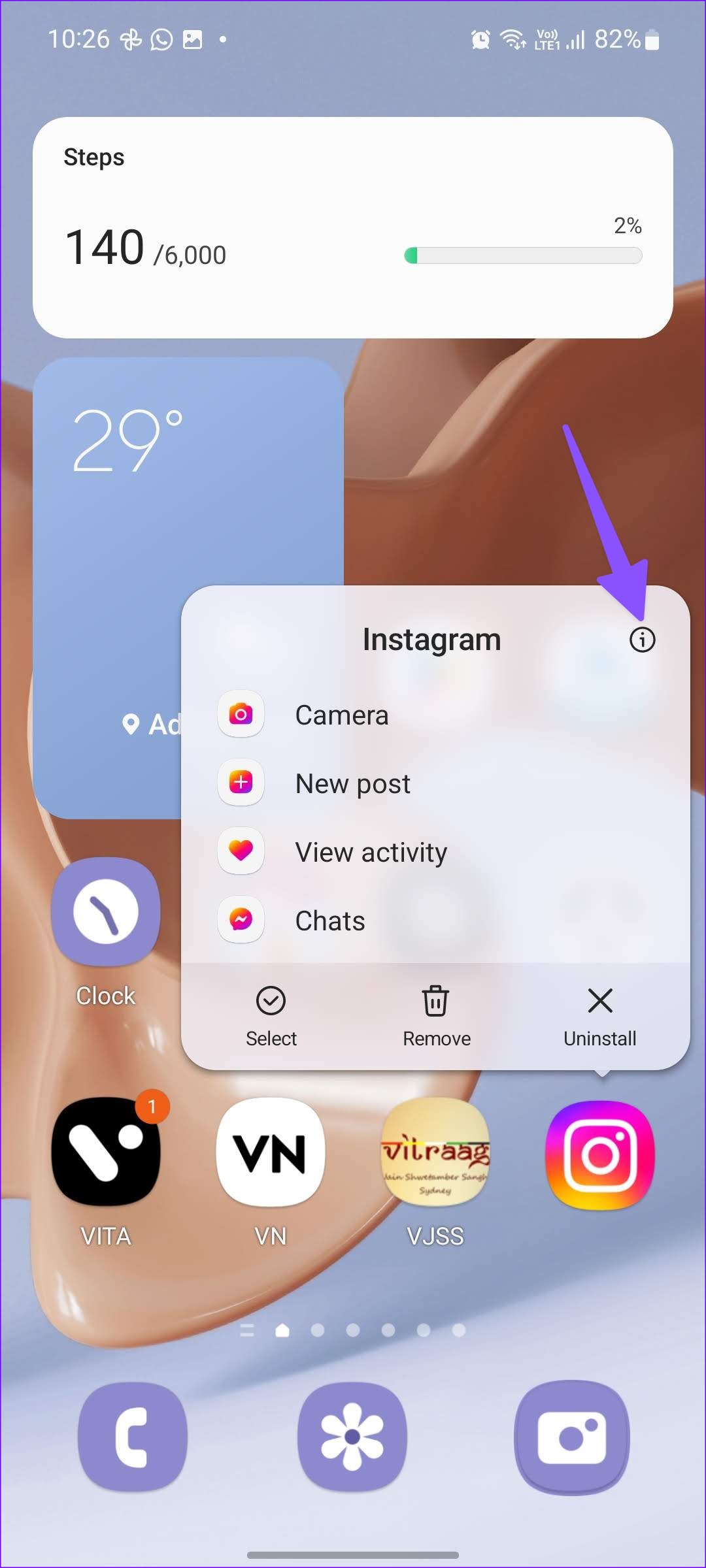Open View activity shortcut
The height and width of the screenshot is (1568, 706).
coord(371,852)
